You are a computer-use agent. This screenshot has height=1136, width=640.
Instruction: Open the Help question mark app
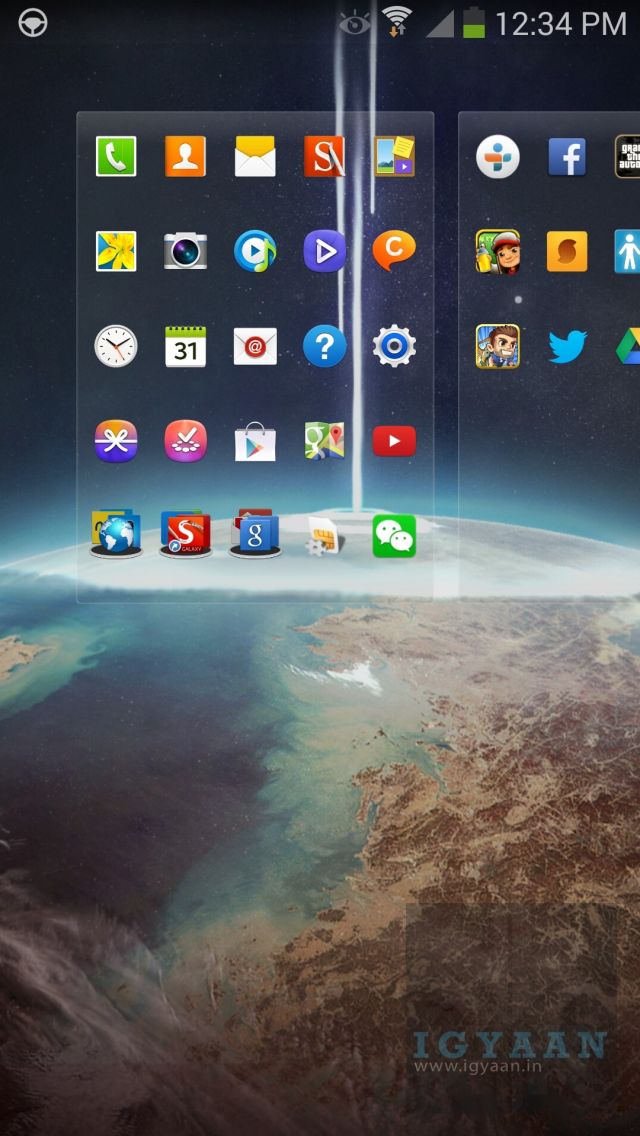coord(324,346)
